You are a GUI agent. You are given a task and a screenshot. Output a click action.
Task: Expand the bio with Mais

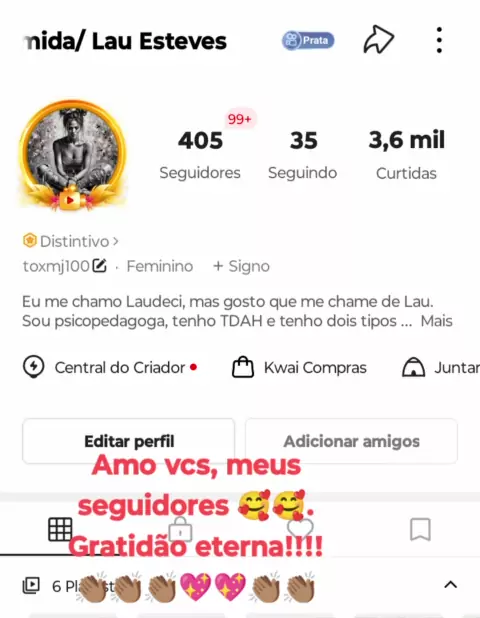437,321
